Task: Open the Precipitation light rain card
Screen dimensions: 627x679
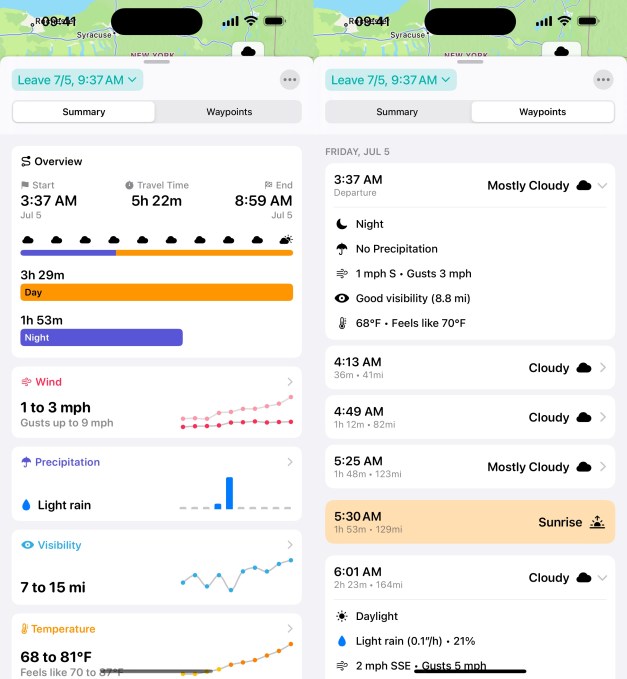Action: pos(156,483)
